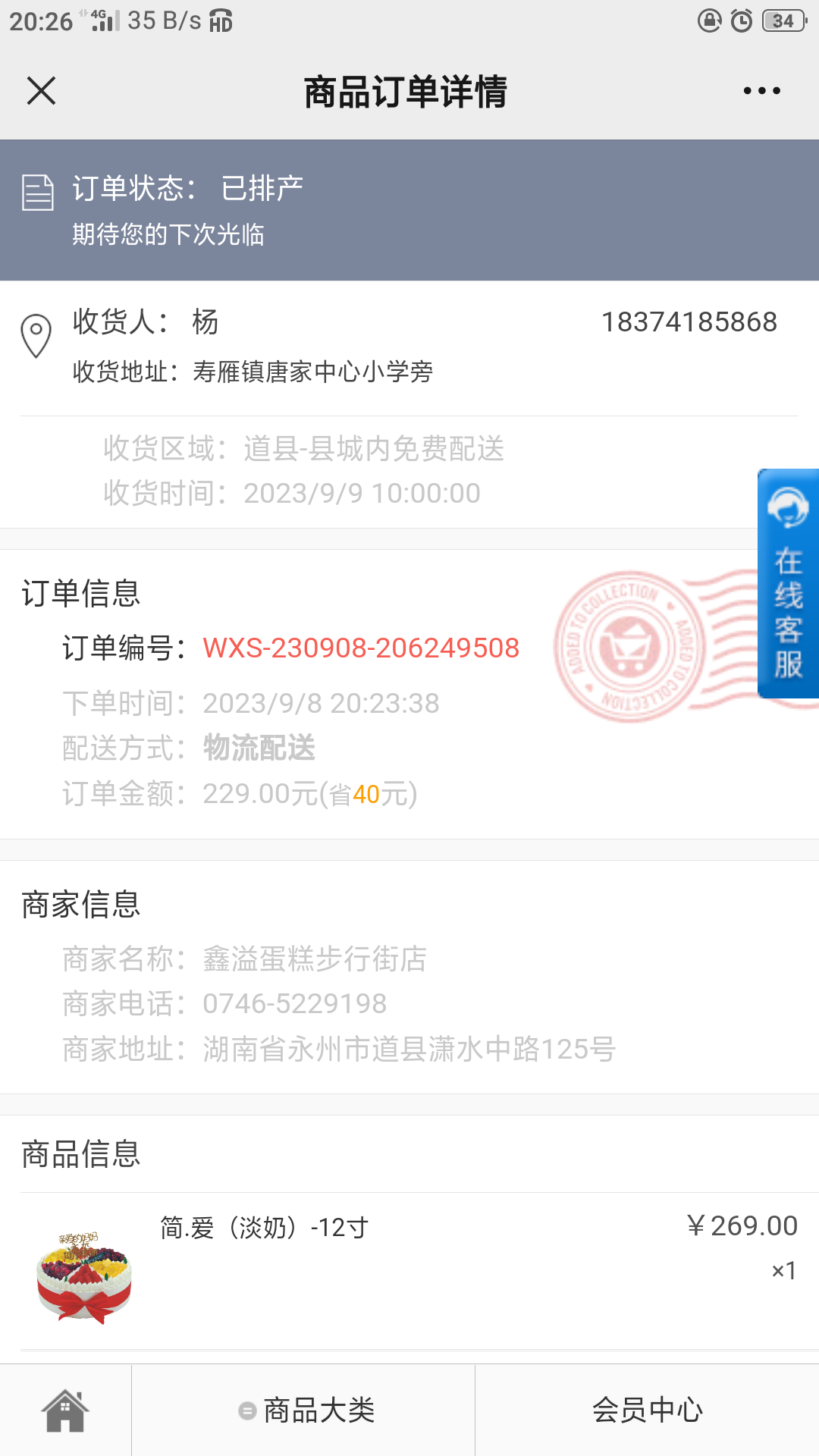Screen dimensions: 819x1456
Task: Close the order details page
Action: tap(41, 91)
